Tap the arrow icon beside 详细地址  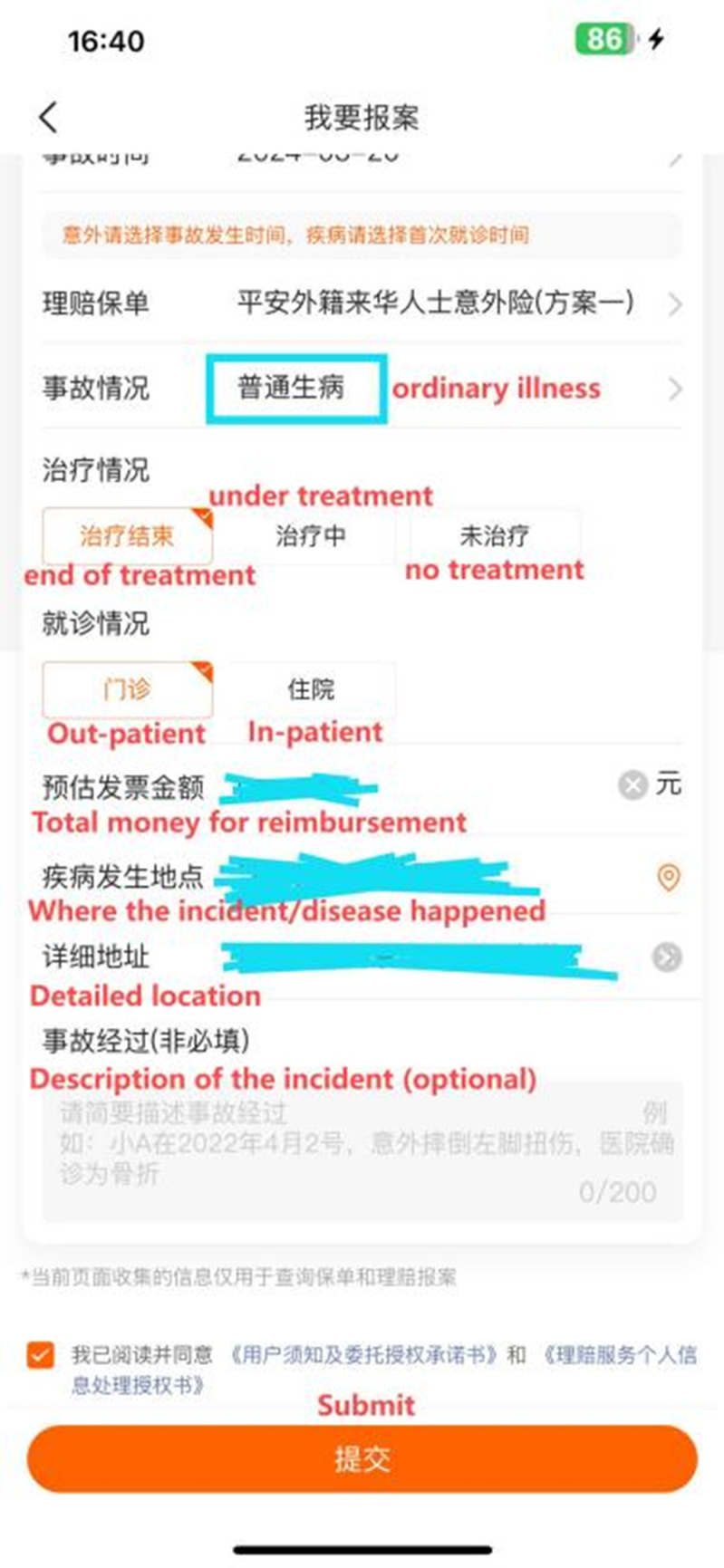pyautogui.click(x=667, y=957)
